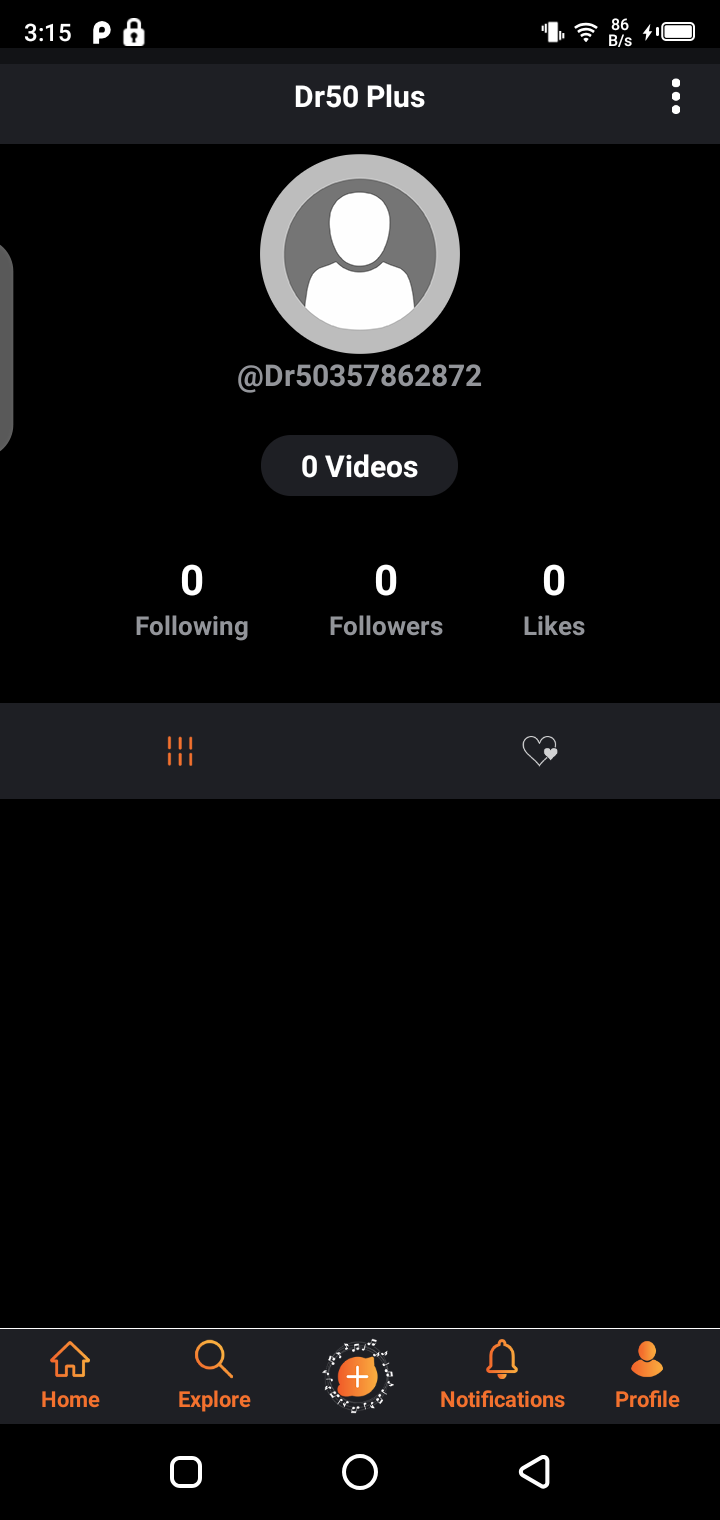Tap the profile avatar picture
720x1520 pixels.
point(360,254)
